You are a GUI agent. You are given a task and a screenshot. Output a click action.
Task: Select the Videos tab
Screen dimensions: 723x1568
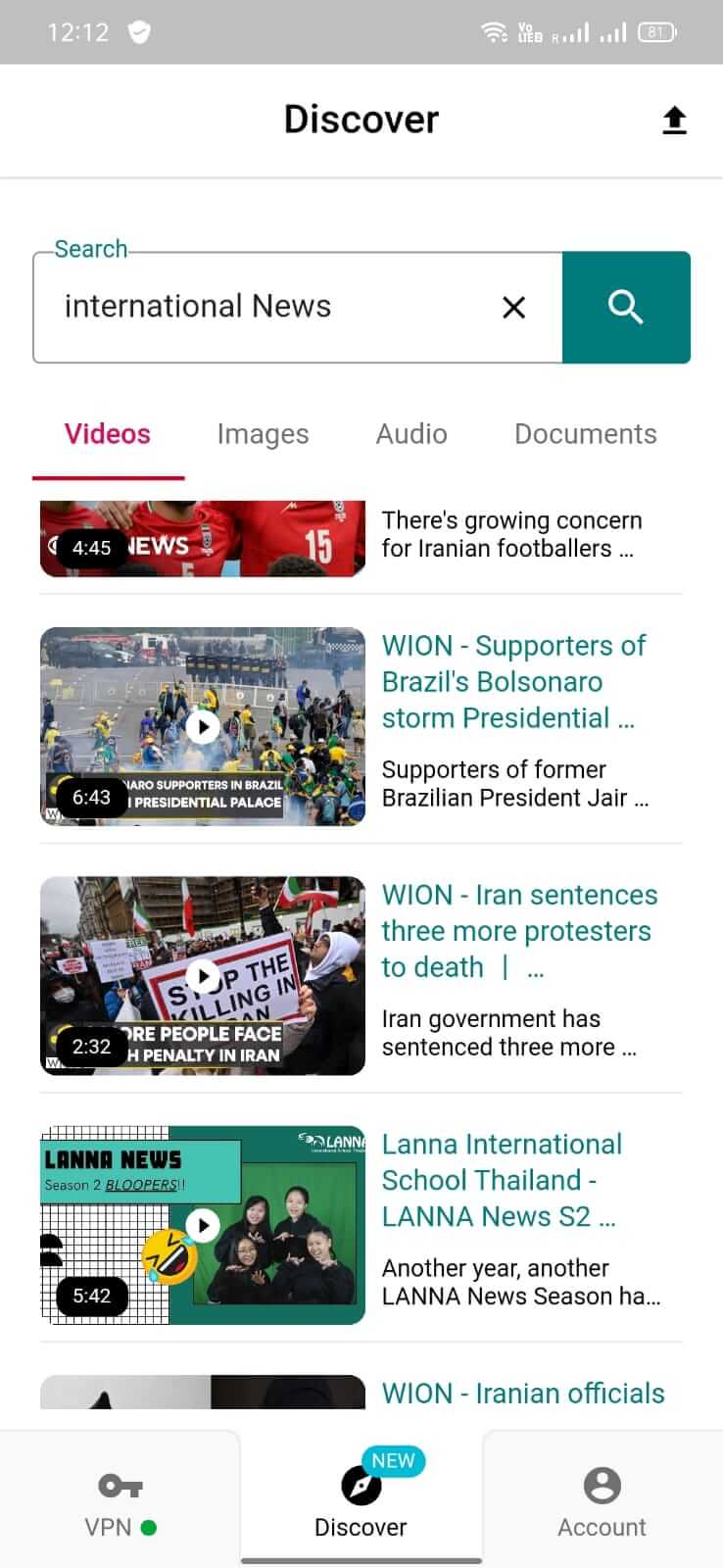point(108,434)
